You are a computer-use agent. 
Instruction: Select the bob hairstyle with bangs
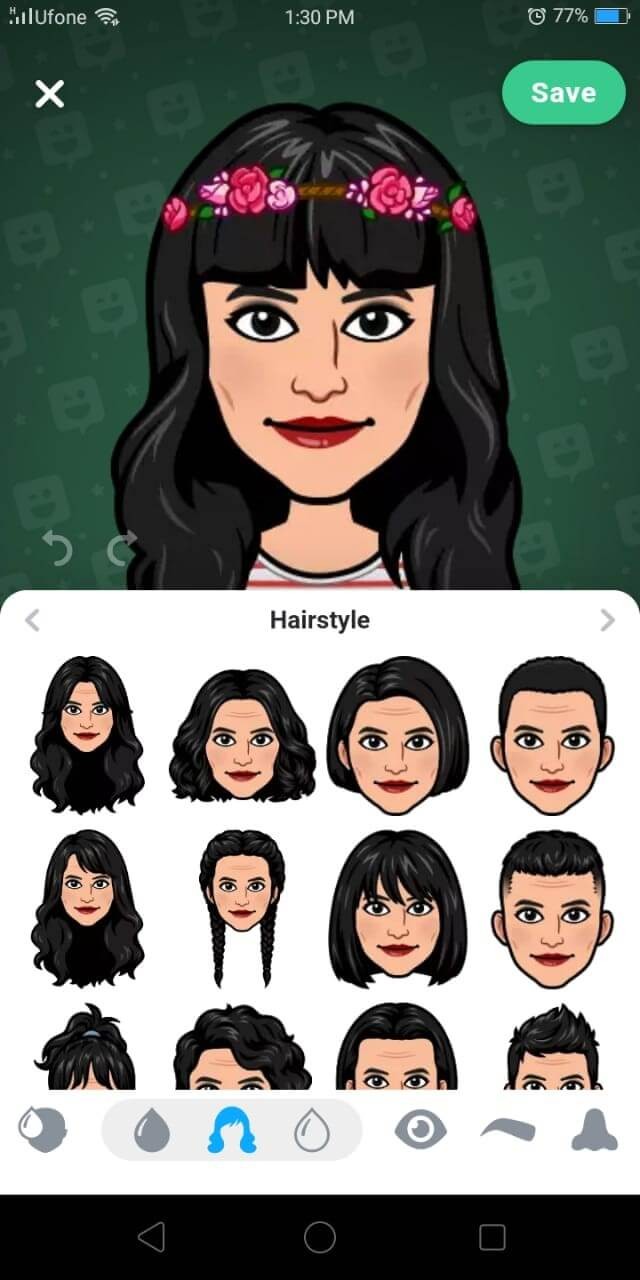pyautogui.click(x=397, y=907)
